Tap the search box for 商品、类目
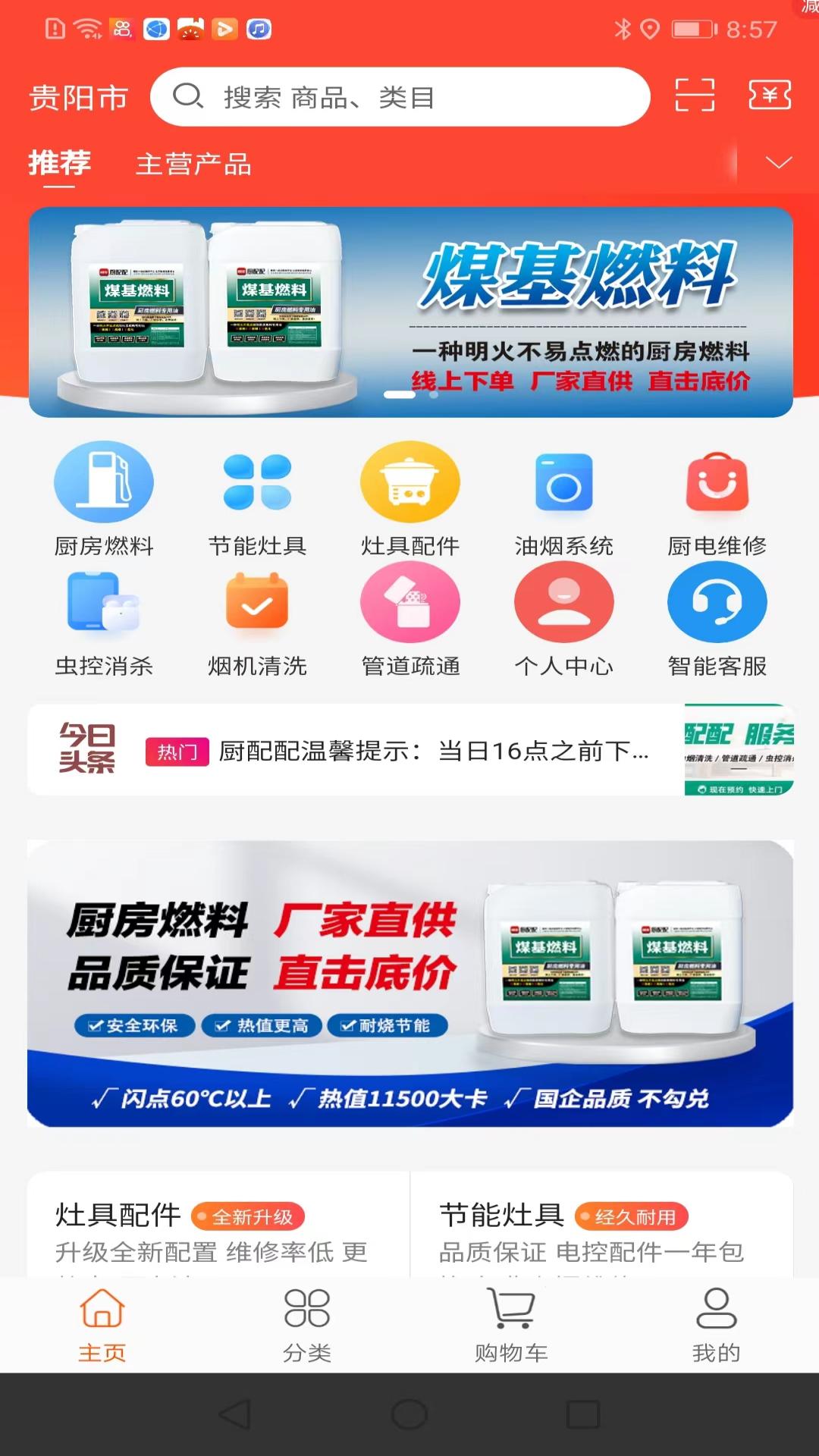The height and width of the screenshot is (1456, 819). [x=400, y=97]
